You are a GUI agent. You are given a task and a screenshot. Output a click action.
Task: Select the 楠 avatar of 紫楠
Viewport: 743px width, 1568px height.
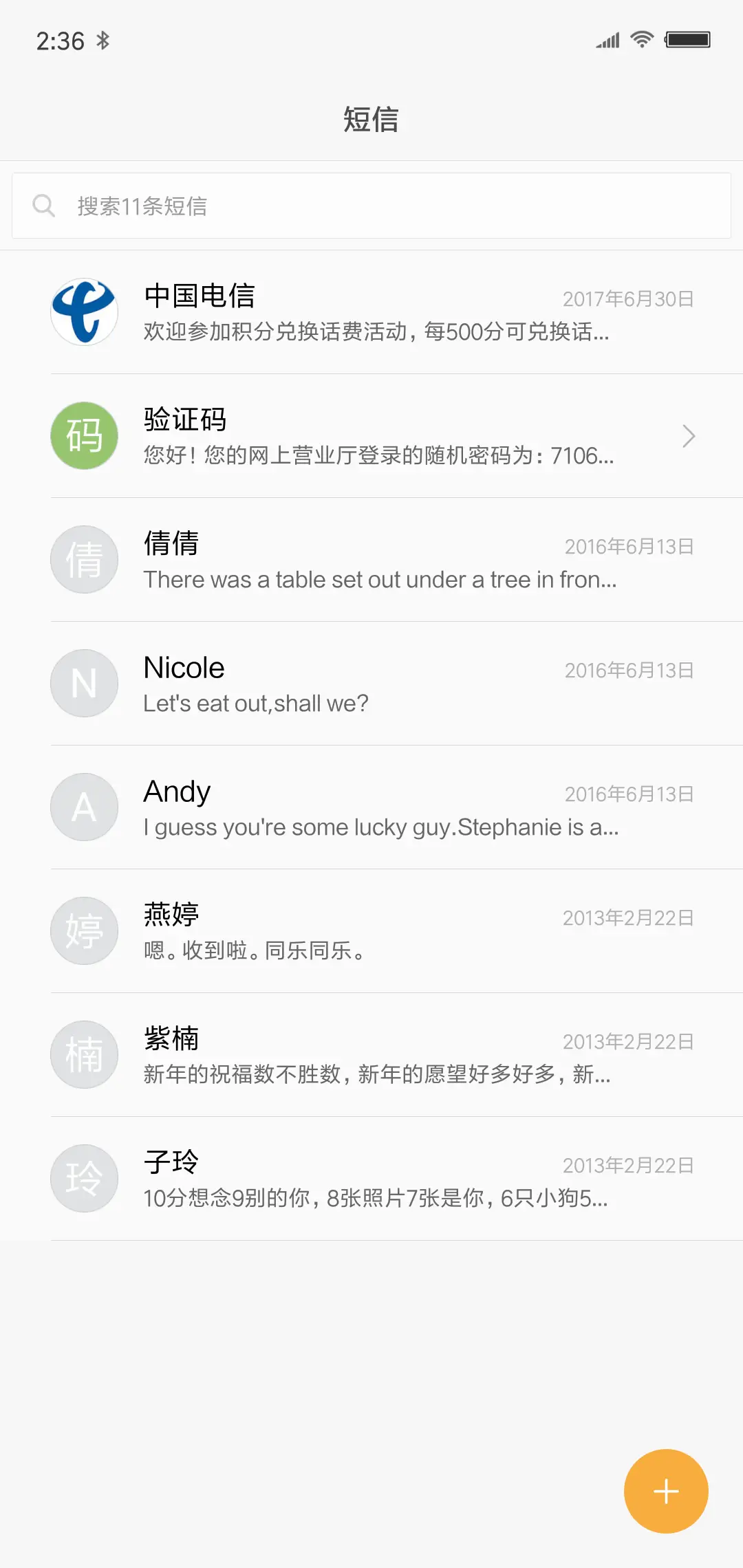(x=84, y=1054)
